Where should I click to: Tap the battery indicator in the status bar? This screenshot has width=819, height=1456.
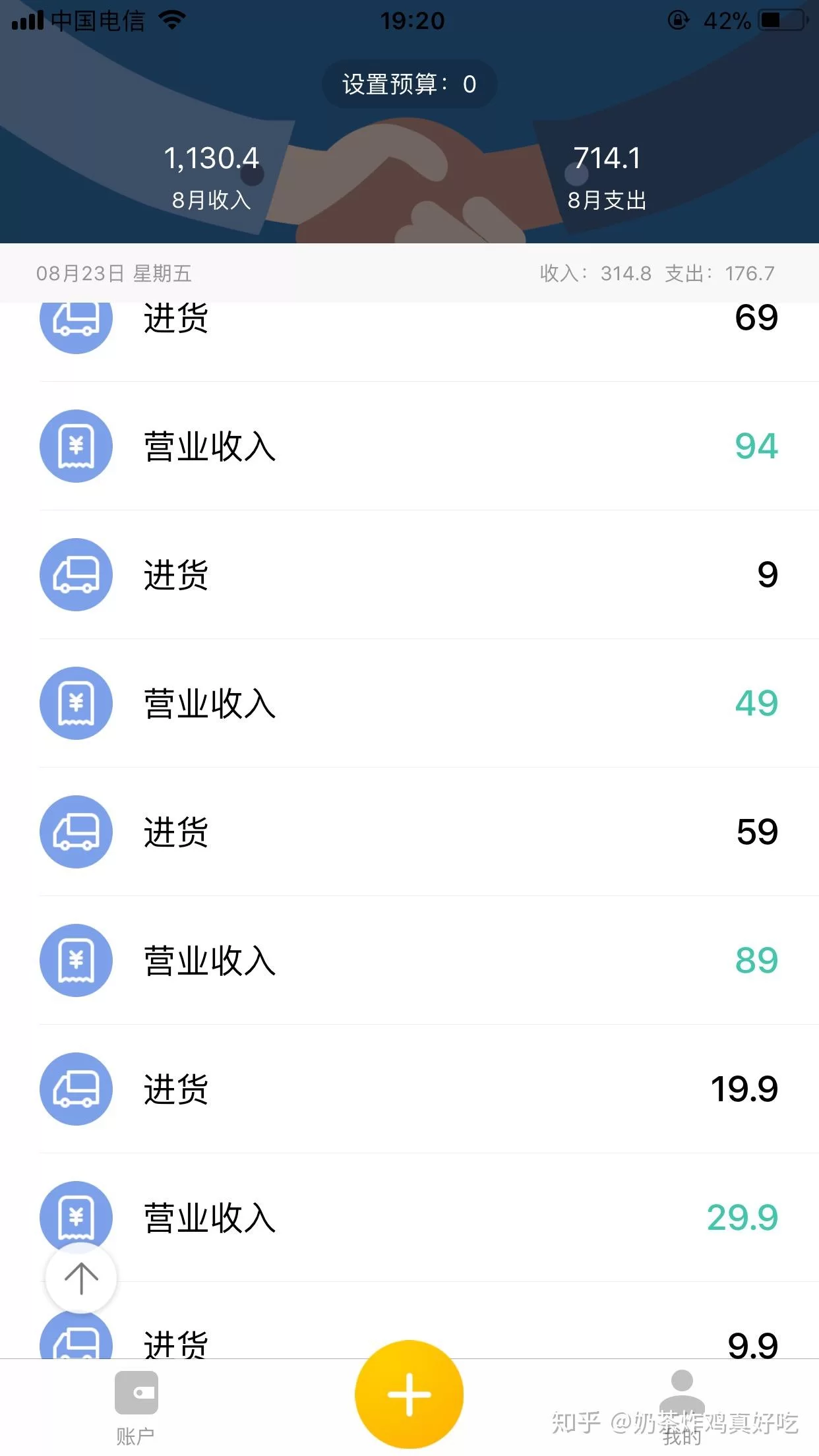tap(781, 20)
